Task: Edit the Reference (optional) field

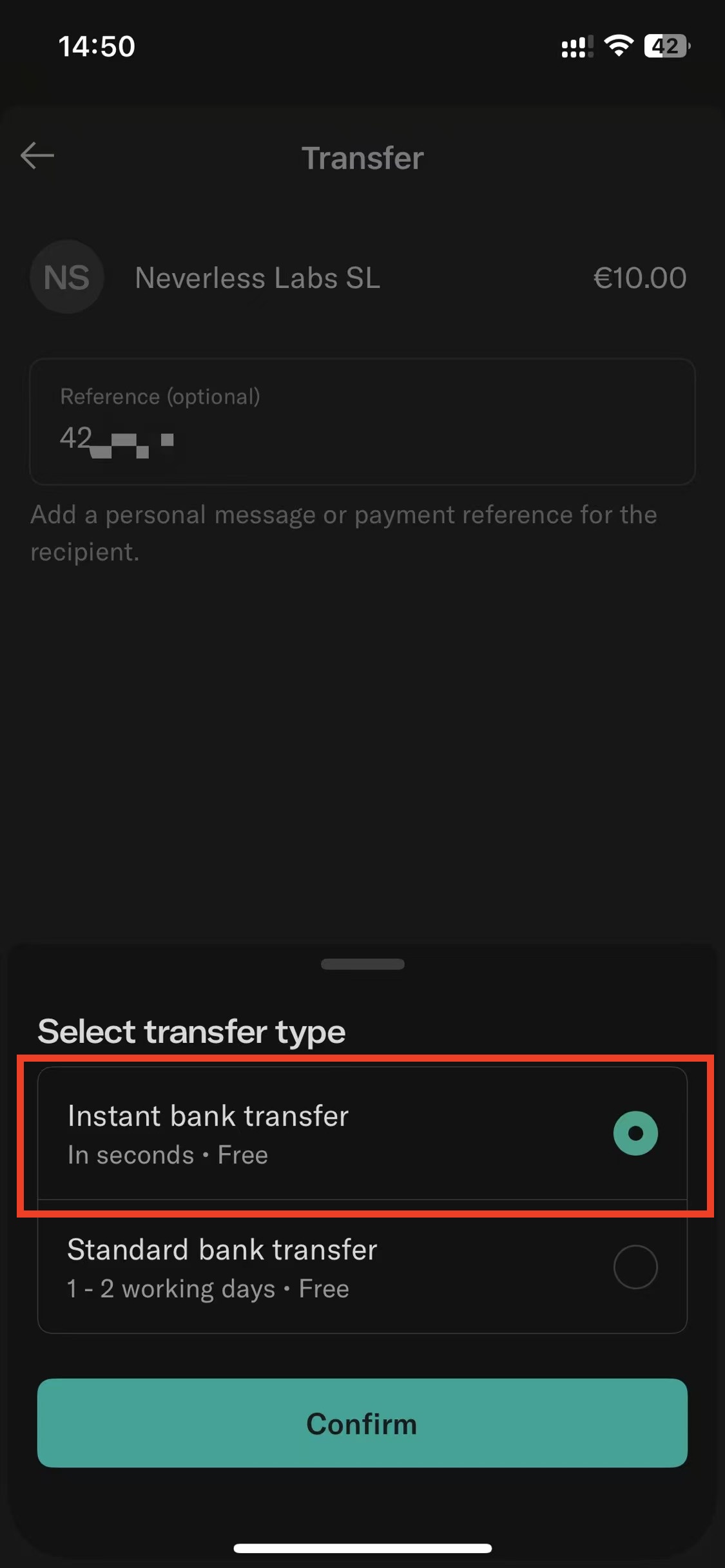Action: pos(362,422)
